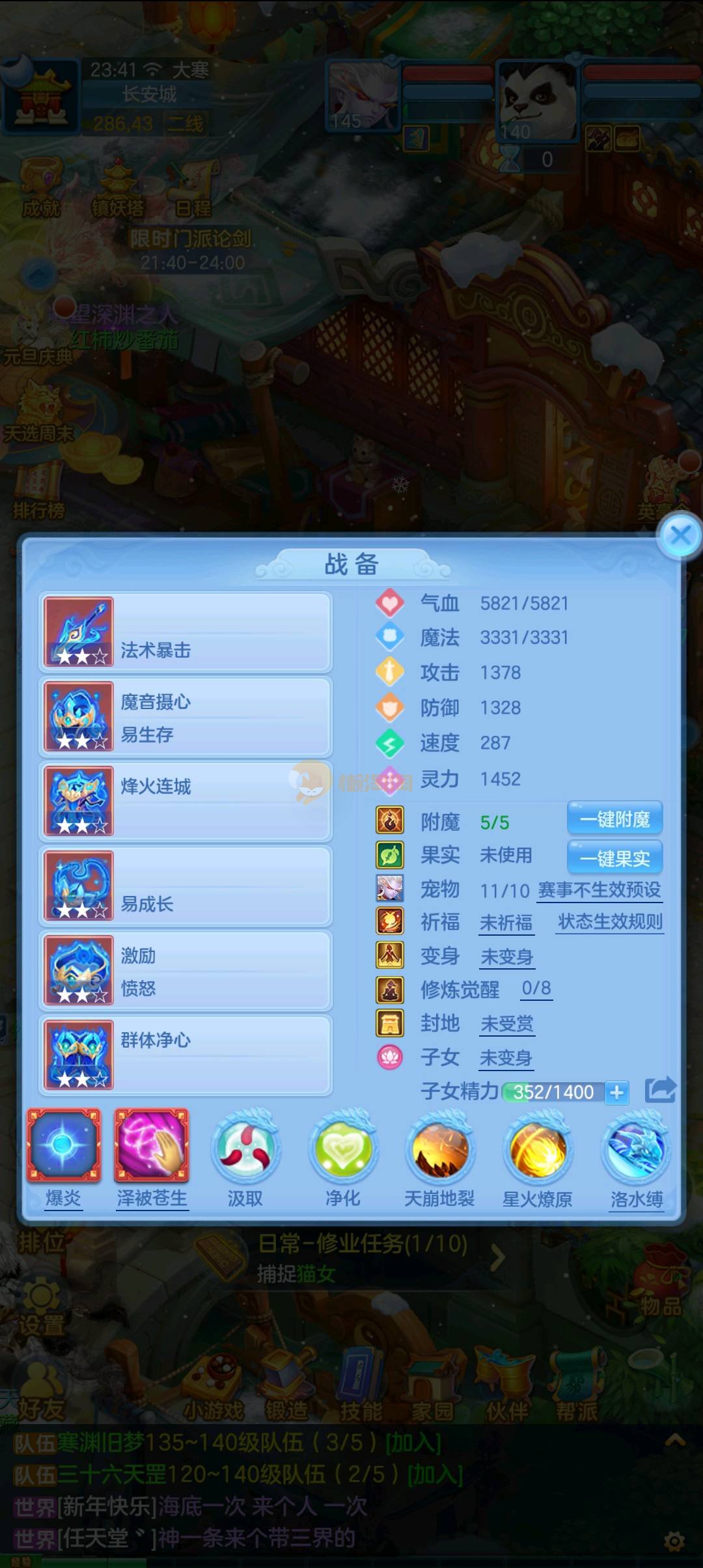This screenshot has height=1568, width=703.
Task: Open the 法术暴击 equipment slot
Action: (186, 632)
